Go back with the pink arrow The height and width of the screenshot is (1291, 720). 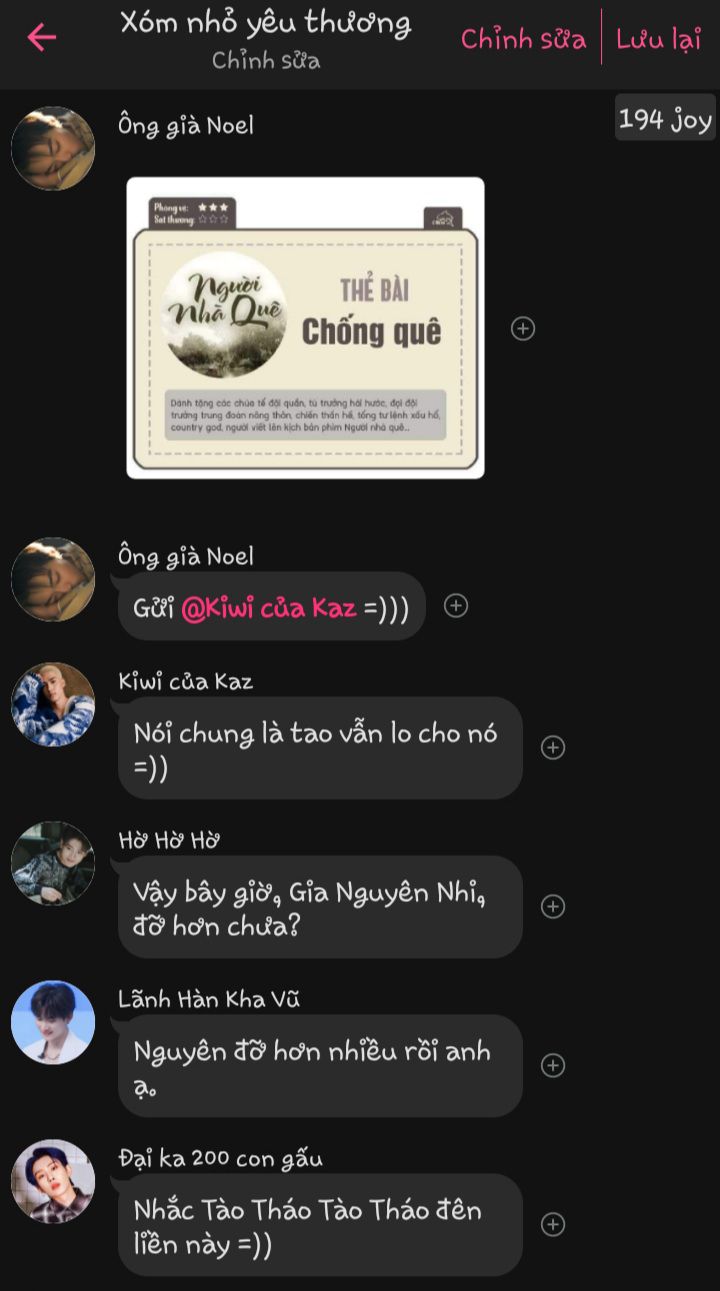point(41,37)
